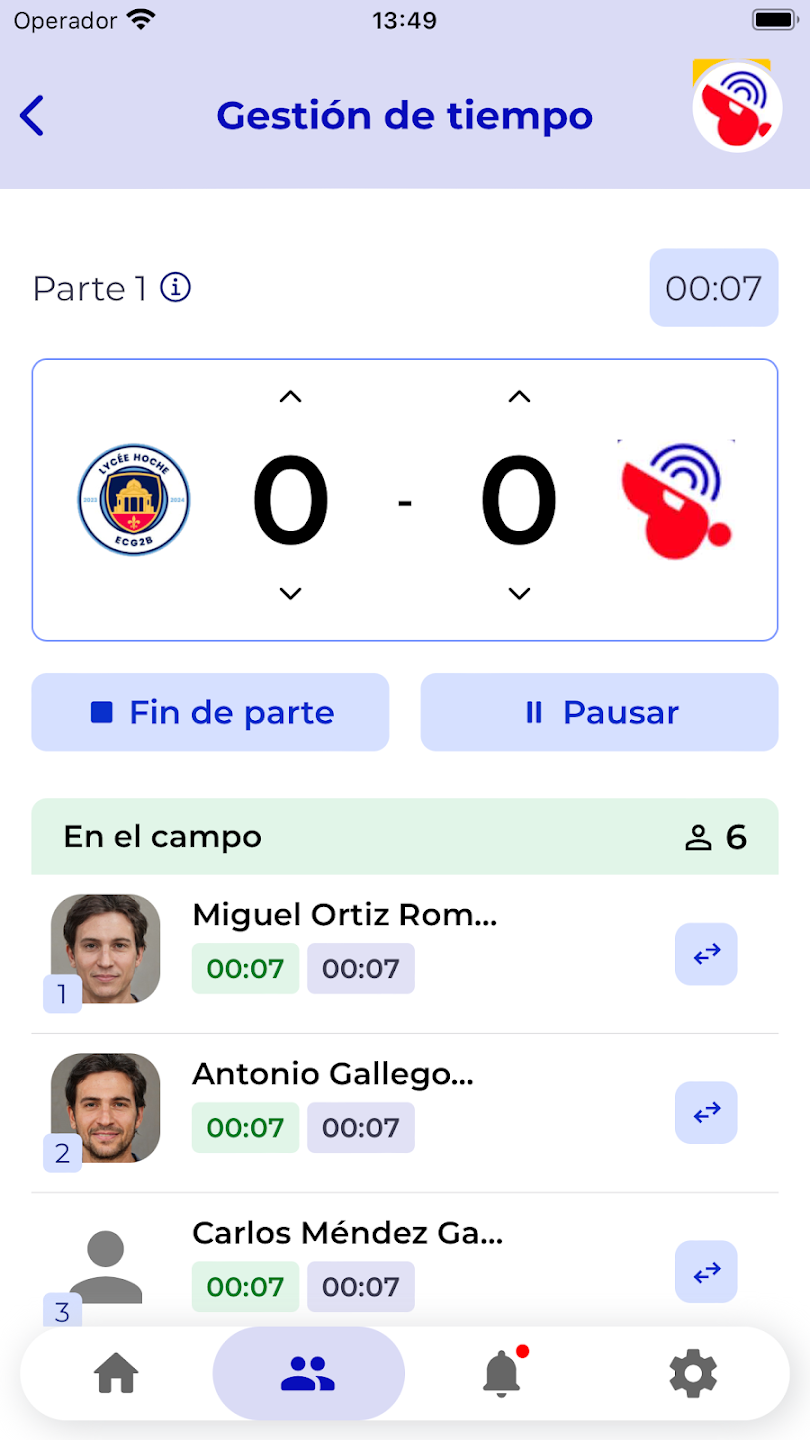Screen dimensions: 810x1440
Task: Substitute player Antonio Gallego
Action: coord(706,1112)
